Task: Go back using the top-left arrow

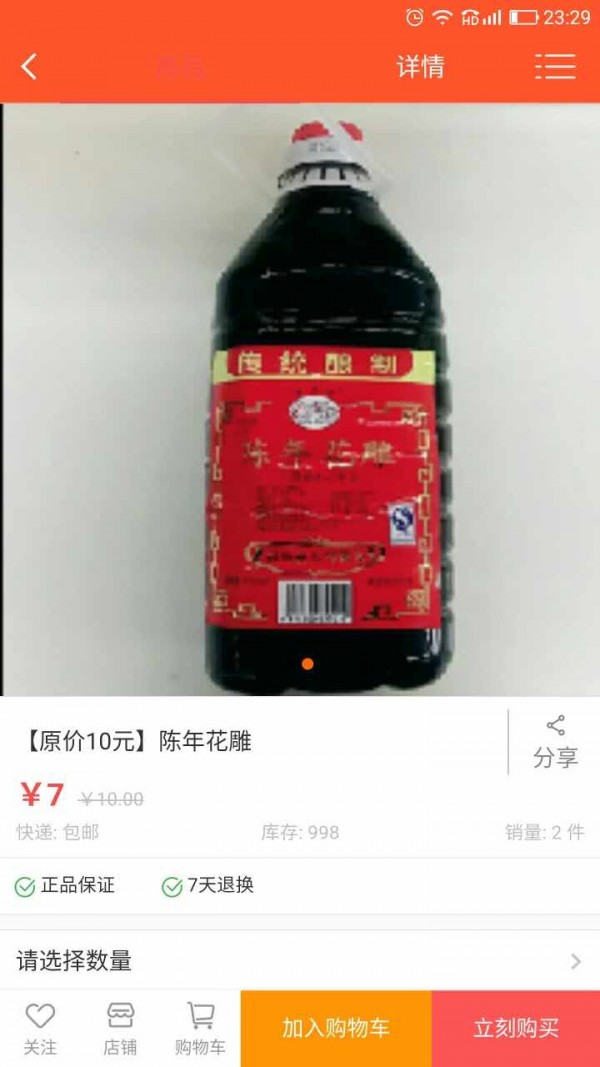Action: pos(29,67)
